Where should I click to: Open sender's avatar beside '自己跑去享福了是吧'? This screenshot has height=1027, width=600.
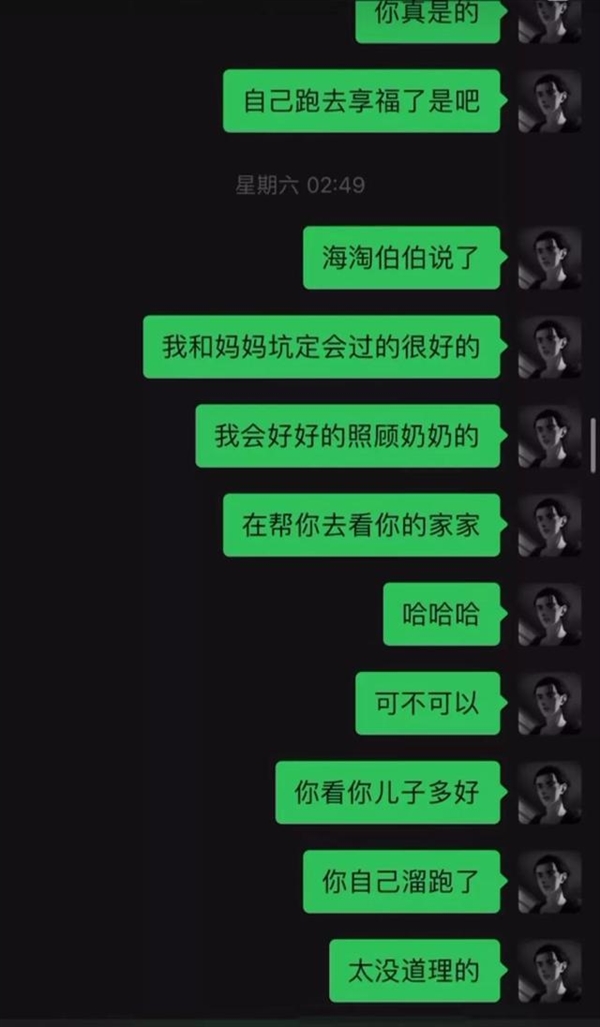click(x=549, y=101)
